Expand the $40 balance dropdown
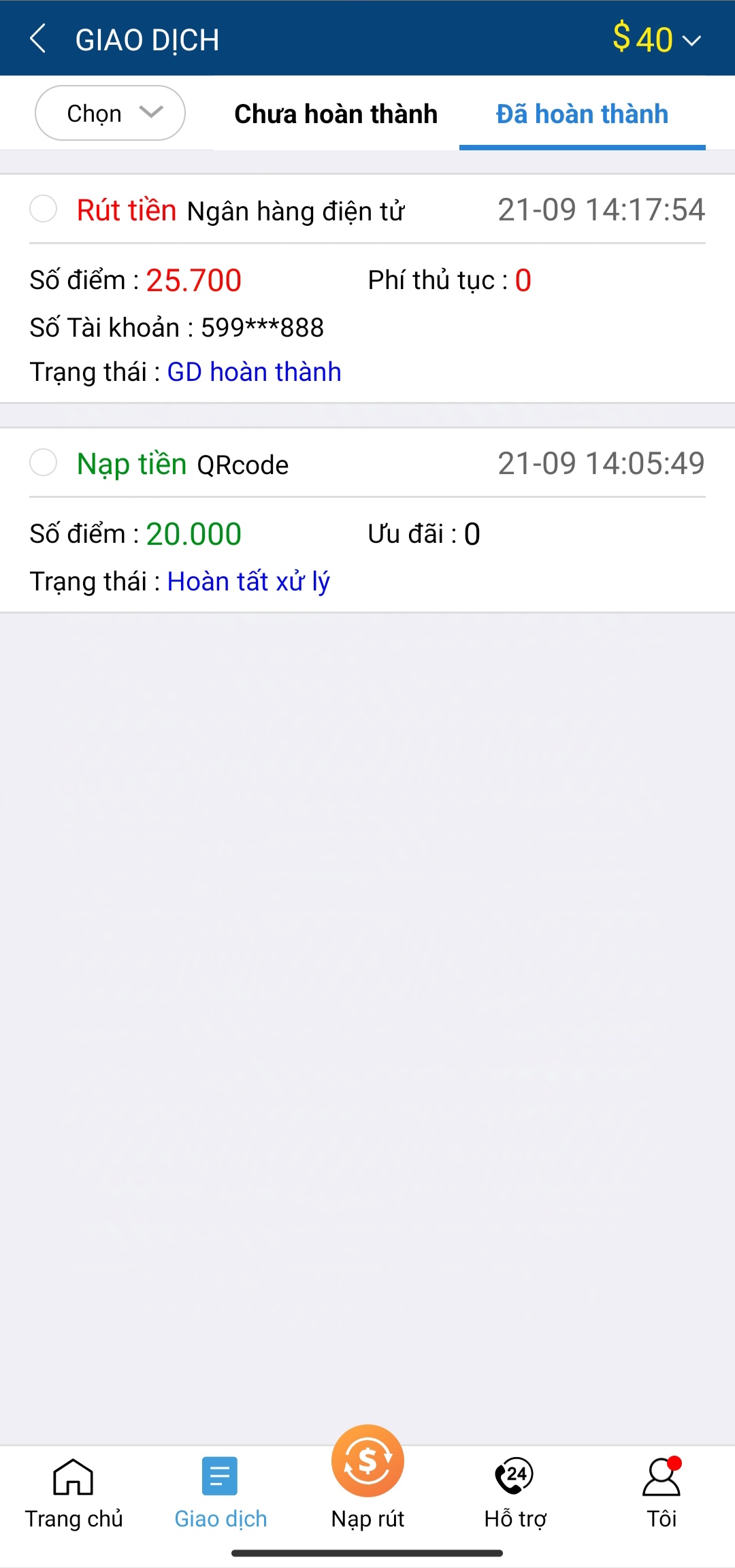Viewport: 735px width, 1568px height. click(656, 39)
